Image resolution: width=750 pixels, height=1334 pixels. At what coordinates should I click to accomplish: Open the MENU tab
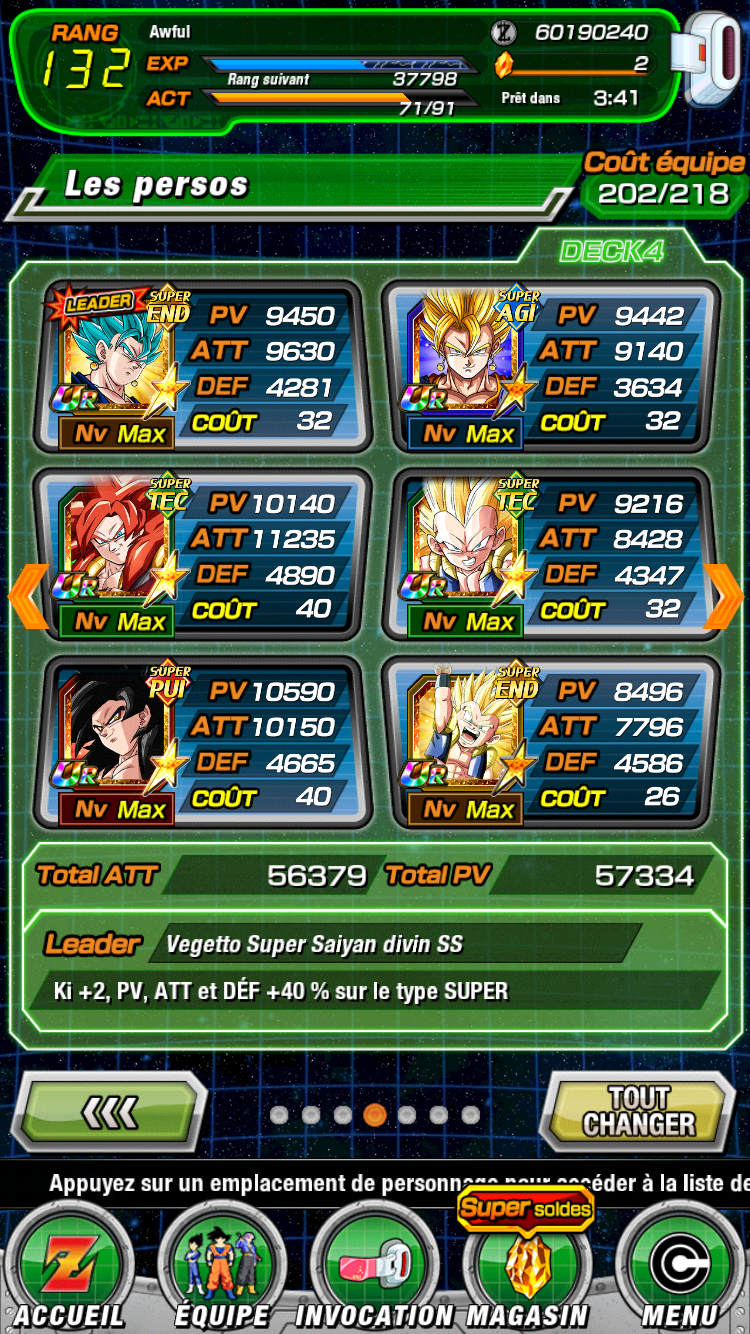(680, 1268)
